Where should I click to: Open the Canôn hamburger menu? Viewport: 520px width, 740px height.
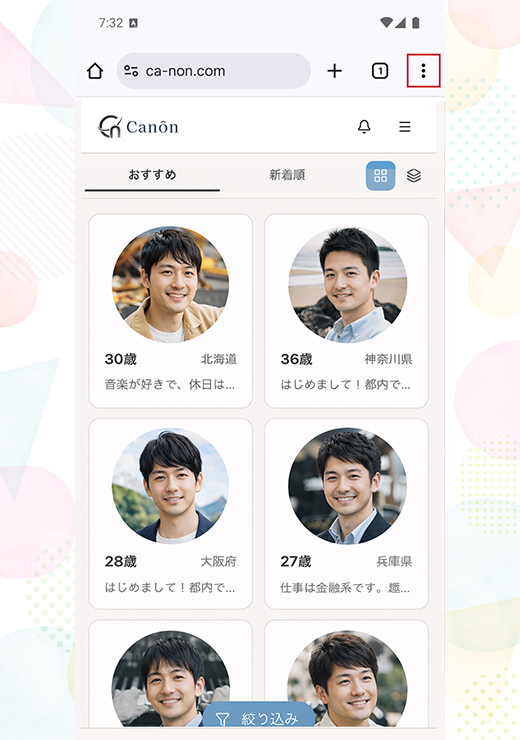click(x=404, y=126)
